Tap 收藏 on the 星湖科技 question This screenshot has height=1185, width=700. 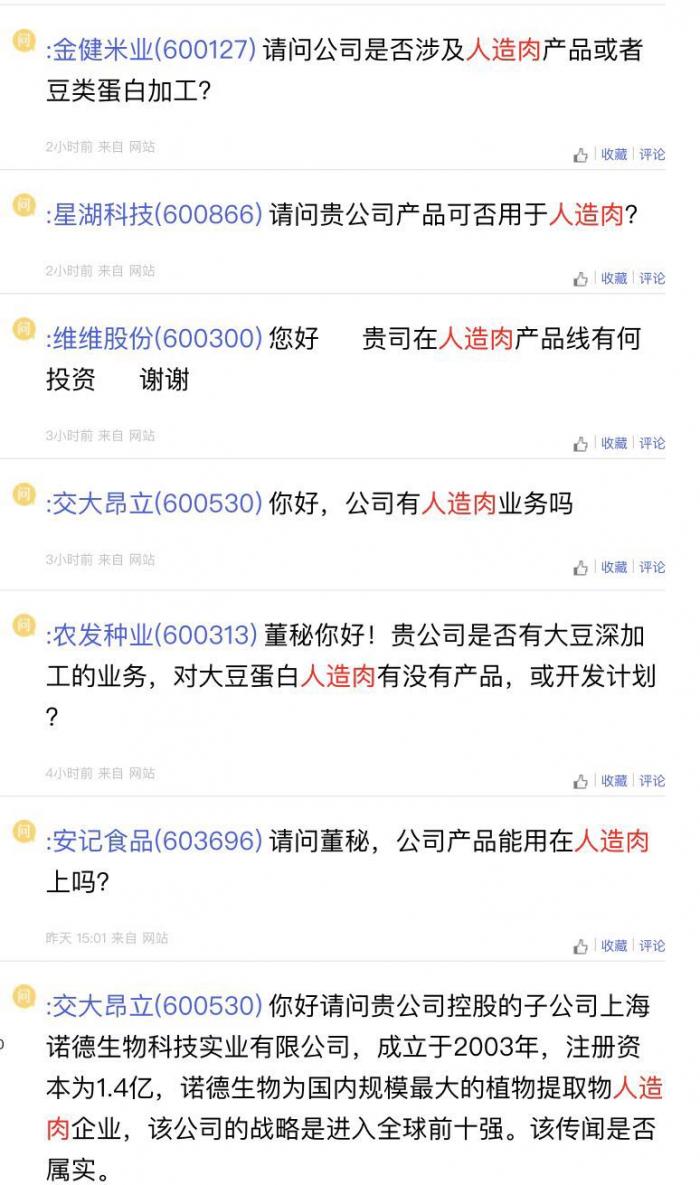(614, 279)
